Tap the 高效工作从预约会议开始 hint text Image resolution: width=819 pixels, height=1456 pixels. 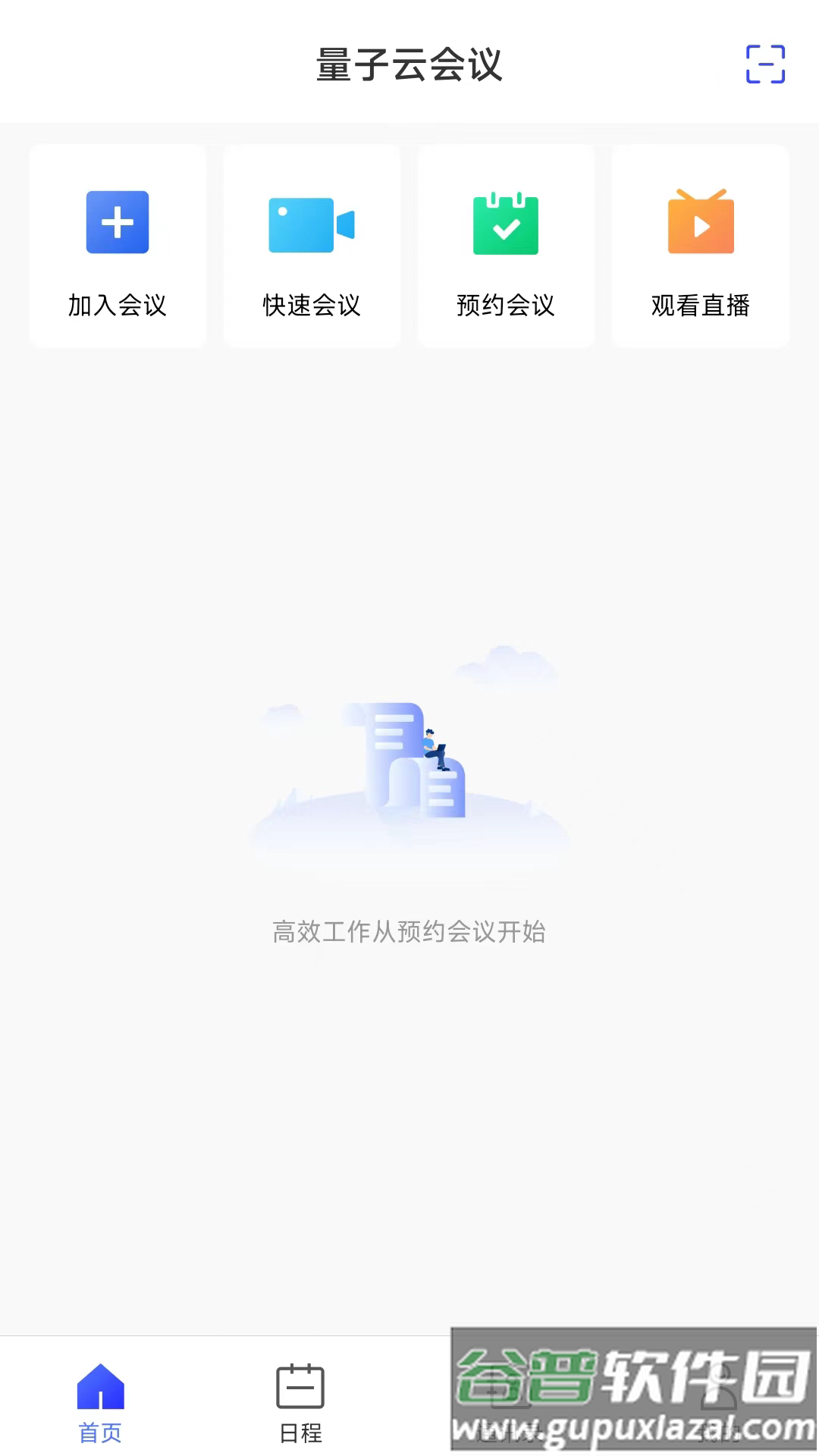click(409, 931)
